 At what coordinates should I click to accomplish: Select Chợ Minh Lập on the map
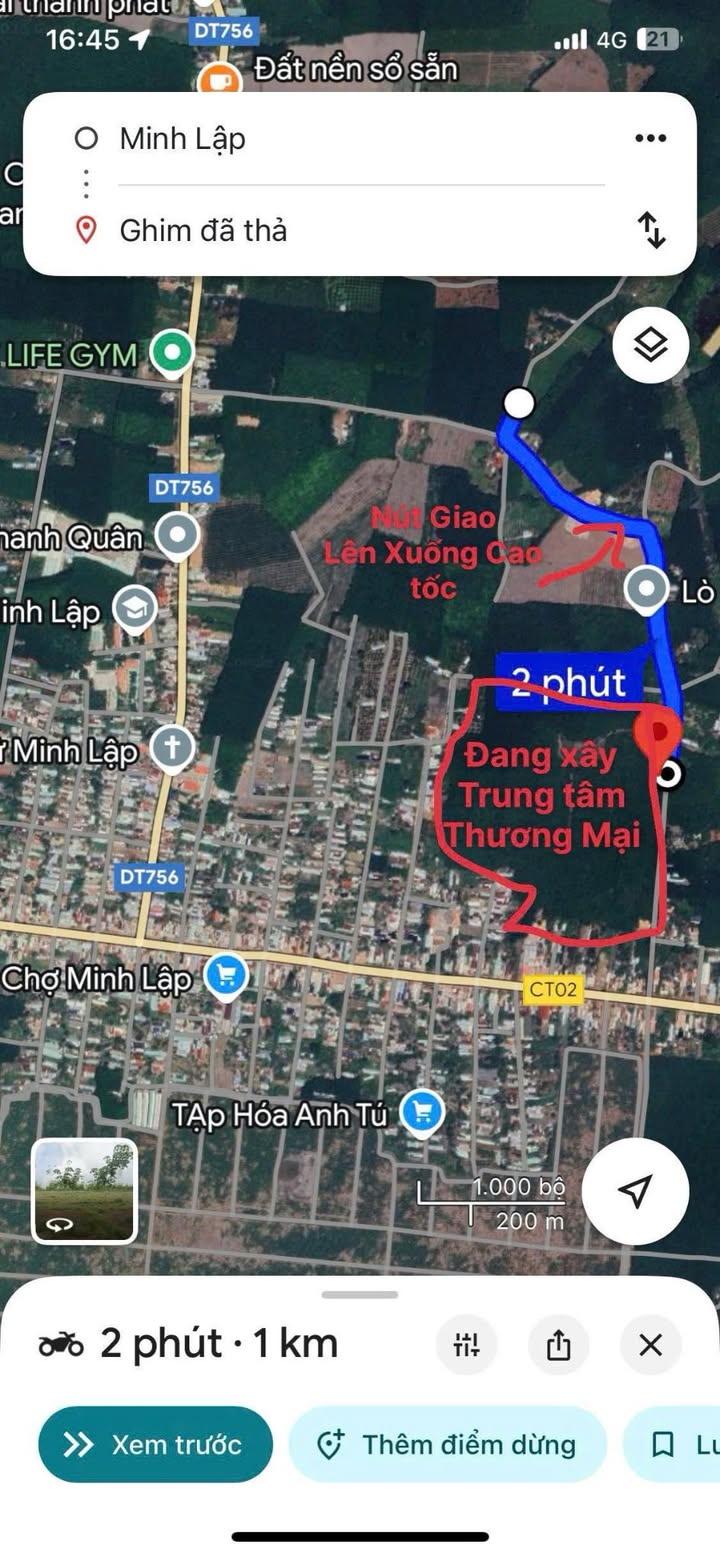tap(226, 977)
